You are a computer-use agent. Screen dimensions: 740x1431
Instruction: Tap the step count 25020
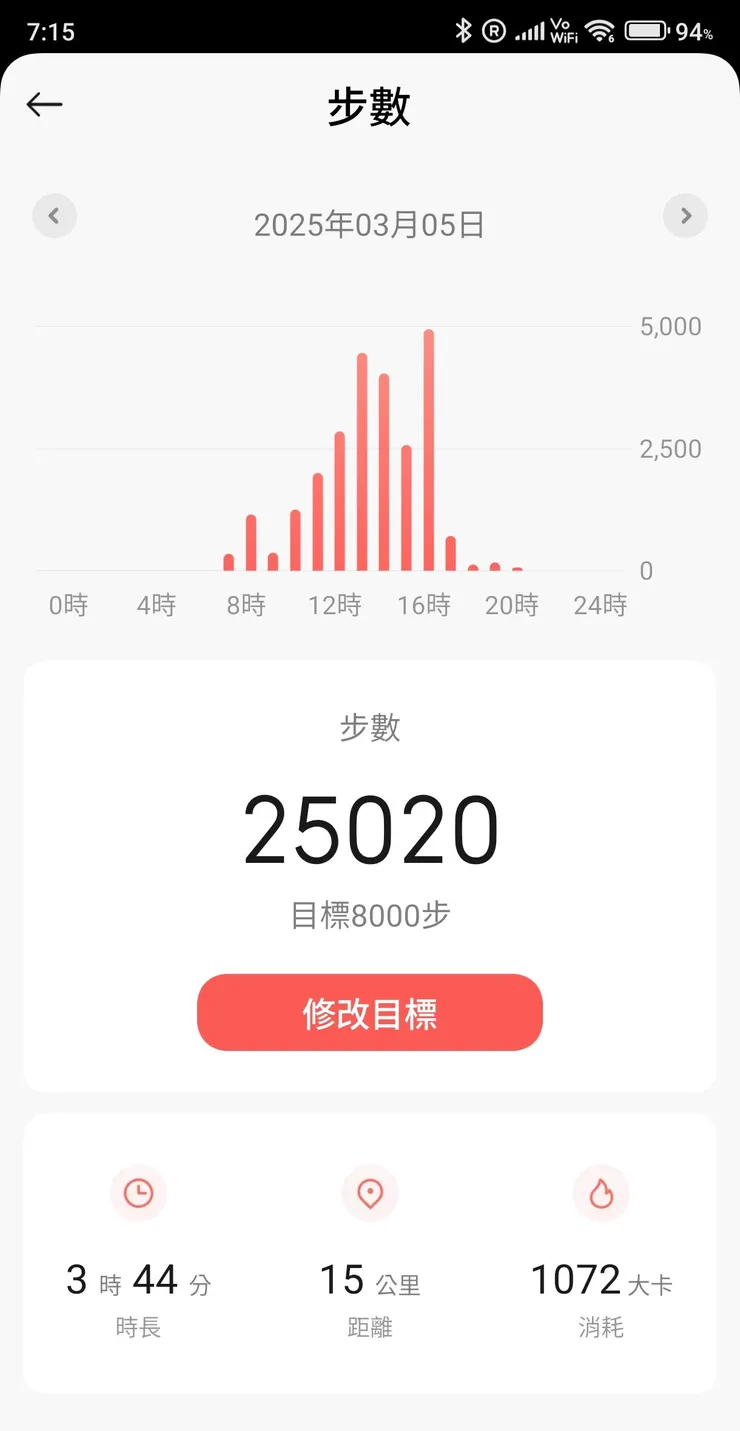[x=370, y=824]
